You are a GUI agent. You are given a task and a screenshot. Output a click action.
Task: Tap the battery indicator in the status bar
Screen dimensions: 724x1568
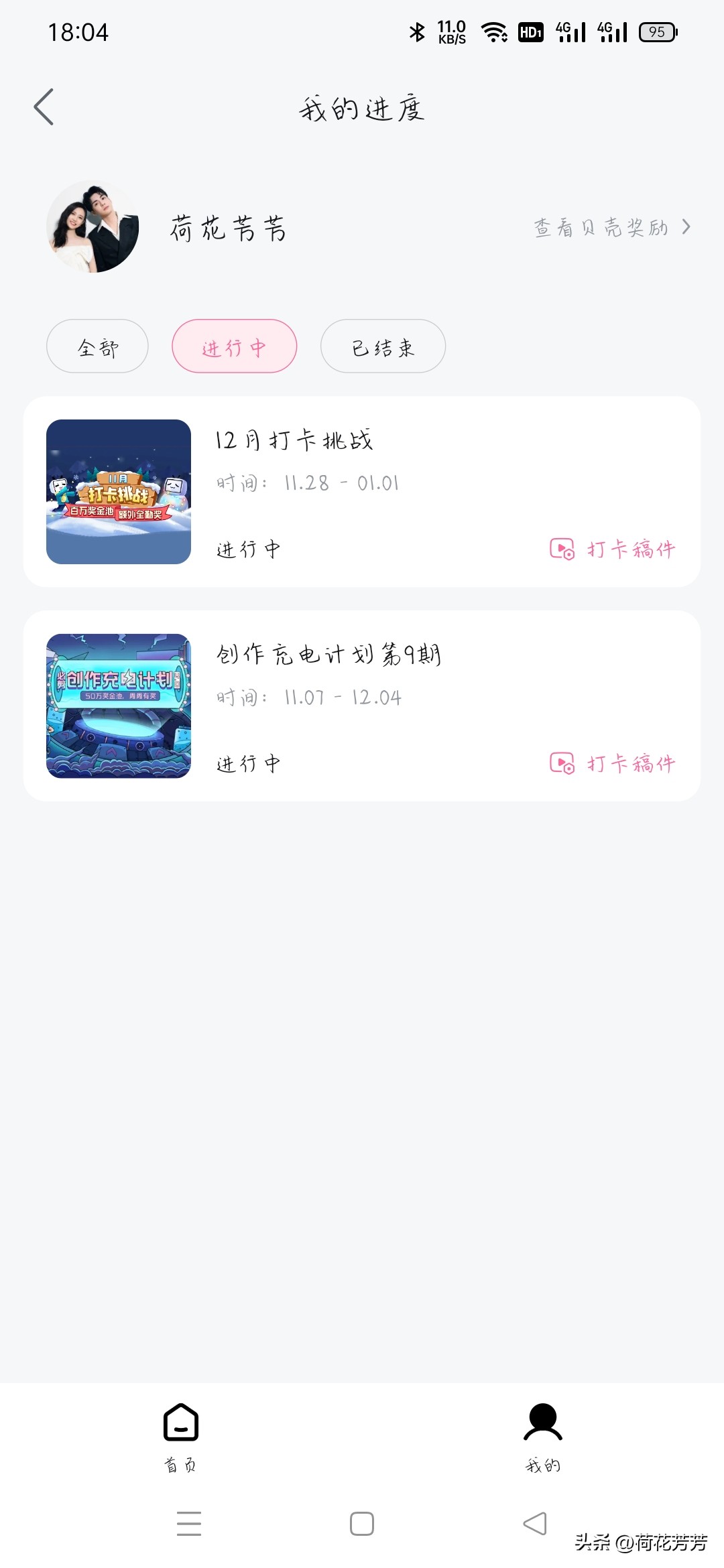click(657, 31)
